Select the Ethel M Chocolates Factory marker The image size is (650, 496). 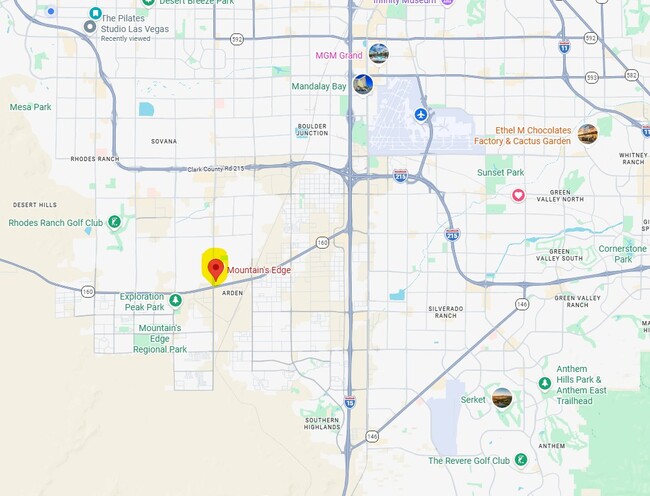[587, 132]
